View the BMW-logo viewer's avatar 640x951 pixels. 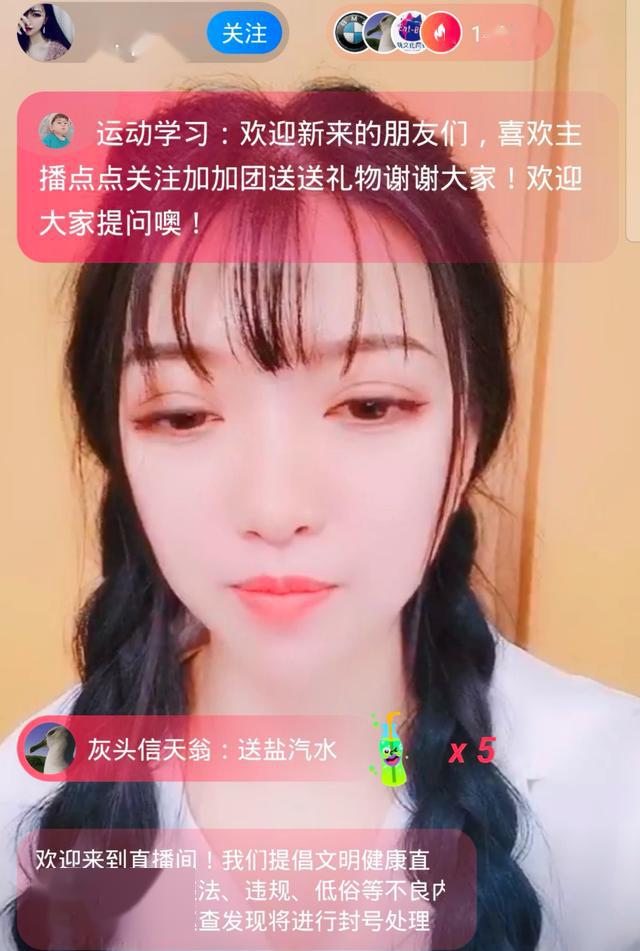(x=352, y=33)
